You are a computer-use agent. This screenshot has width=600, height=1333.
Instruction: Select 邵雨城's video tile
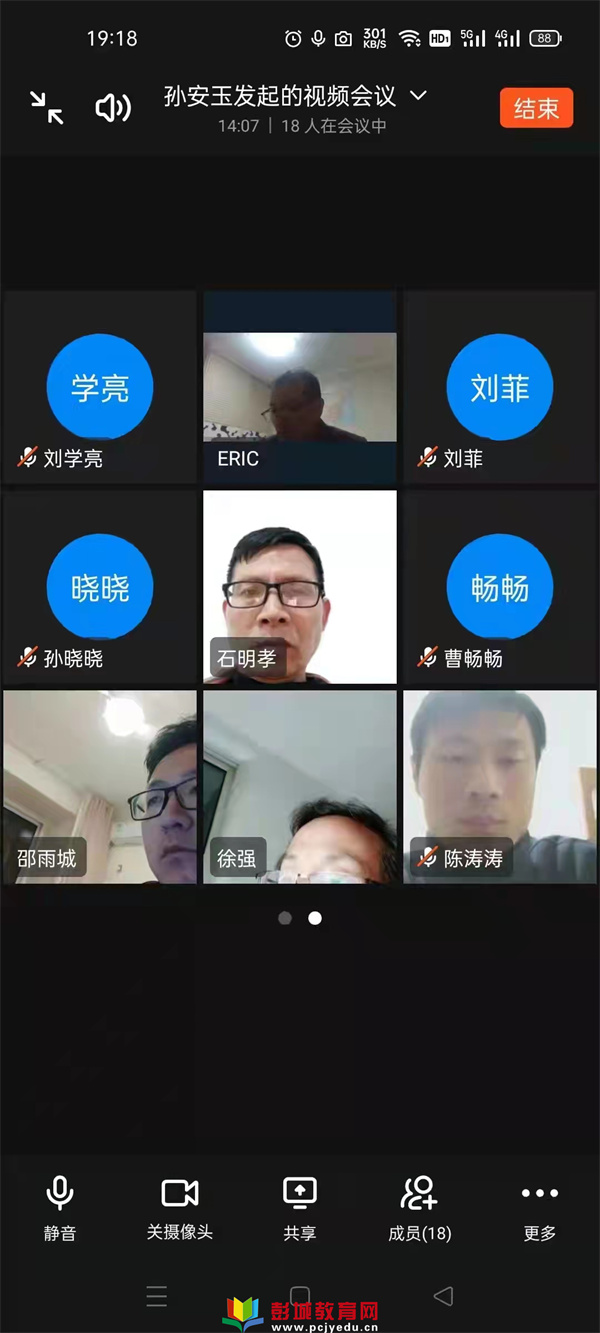point(100,787)
